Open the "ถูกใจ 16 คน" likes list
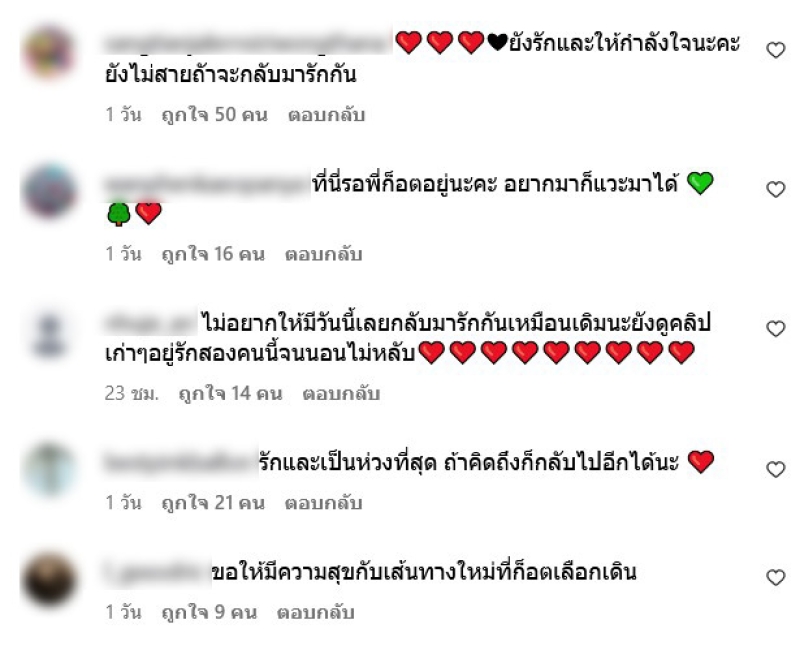 click(x=214, y=254)
